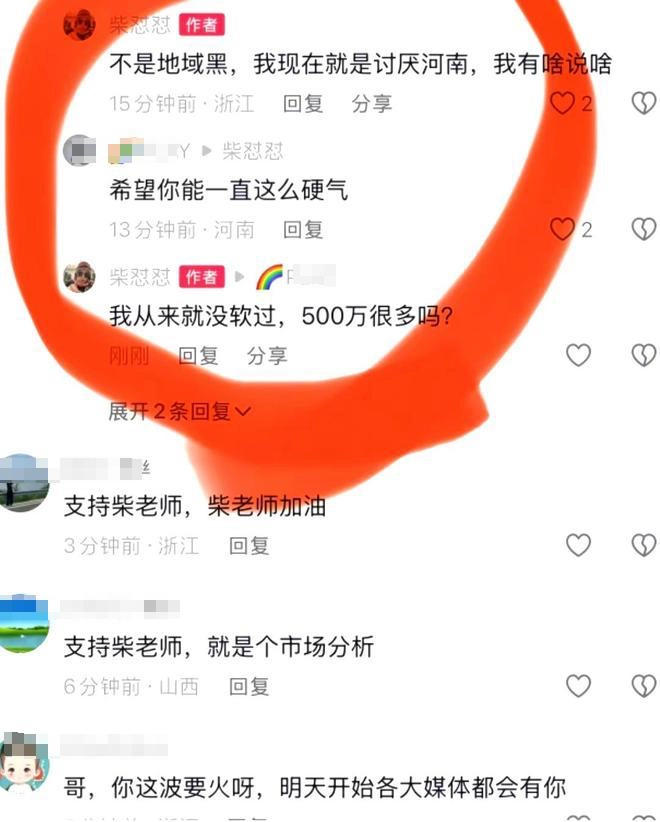
Task: Like the comment about 讨厌河南
Action: point(563,103)
